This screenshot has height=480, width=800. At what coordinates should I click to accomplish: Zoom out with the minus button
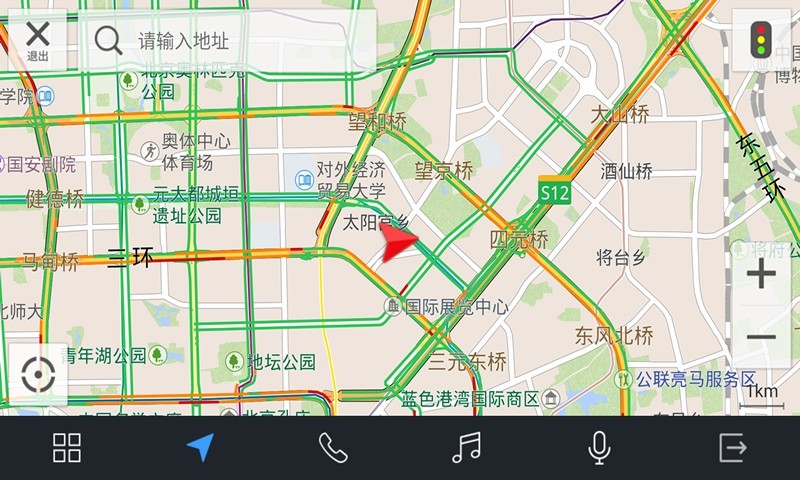coord(761,337)
